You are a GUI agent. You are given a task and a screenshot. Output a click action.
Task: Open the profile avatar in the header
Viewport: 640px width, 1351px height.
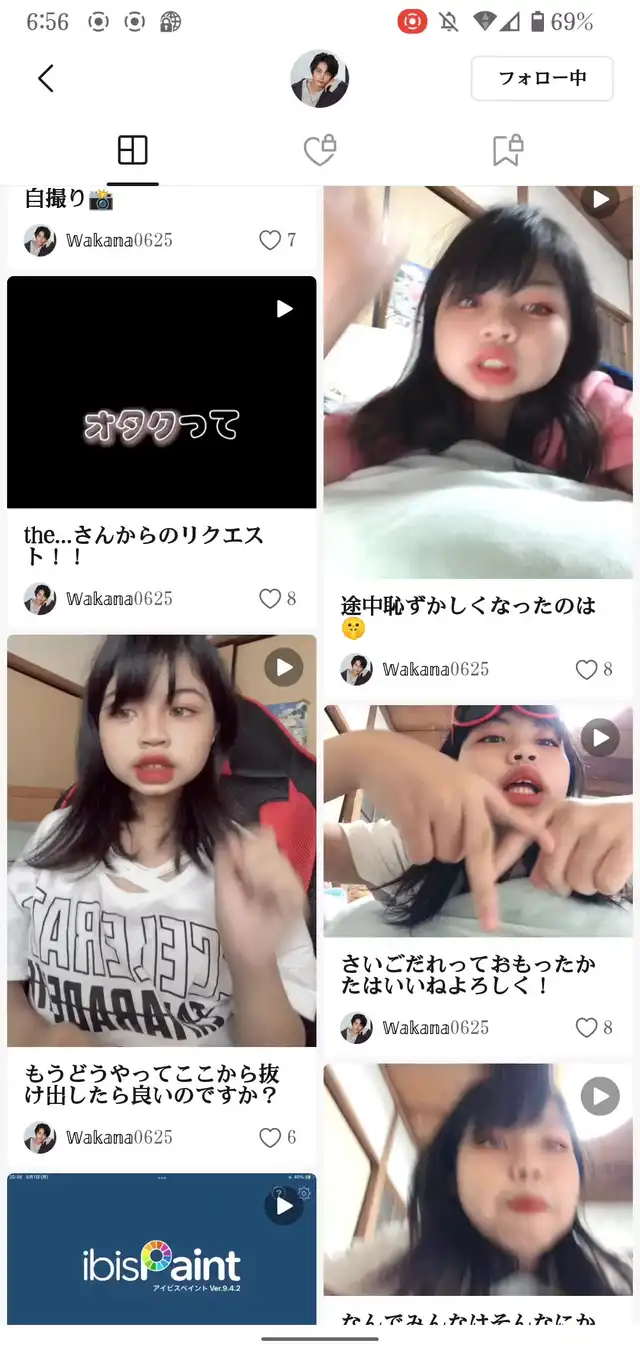[319, 78]
